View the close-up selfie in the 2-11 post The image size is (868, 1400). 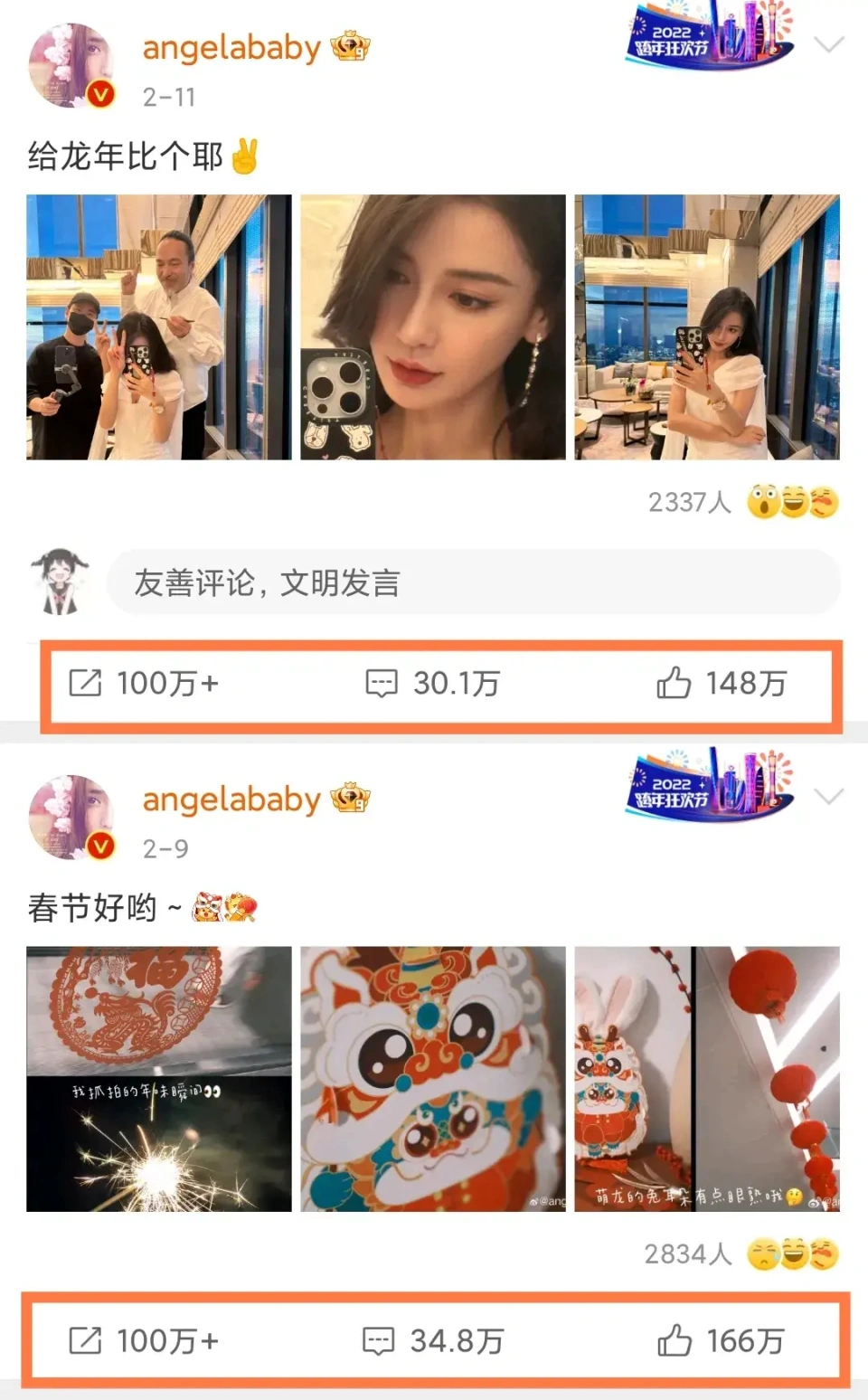432,326
